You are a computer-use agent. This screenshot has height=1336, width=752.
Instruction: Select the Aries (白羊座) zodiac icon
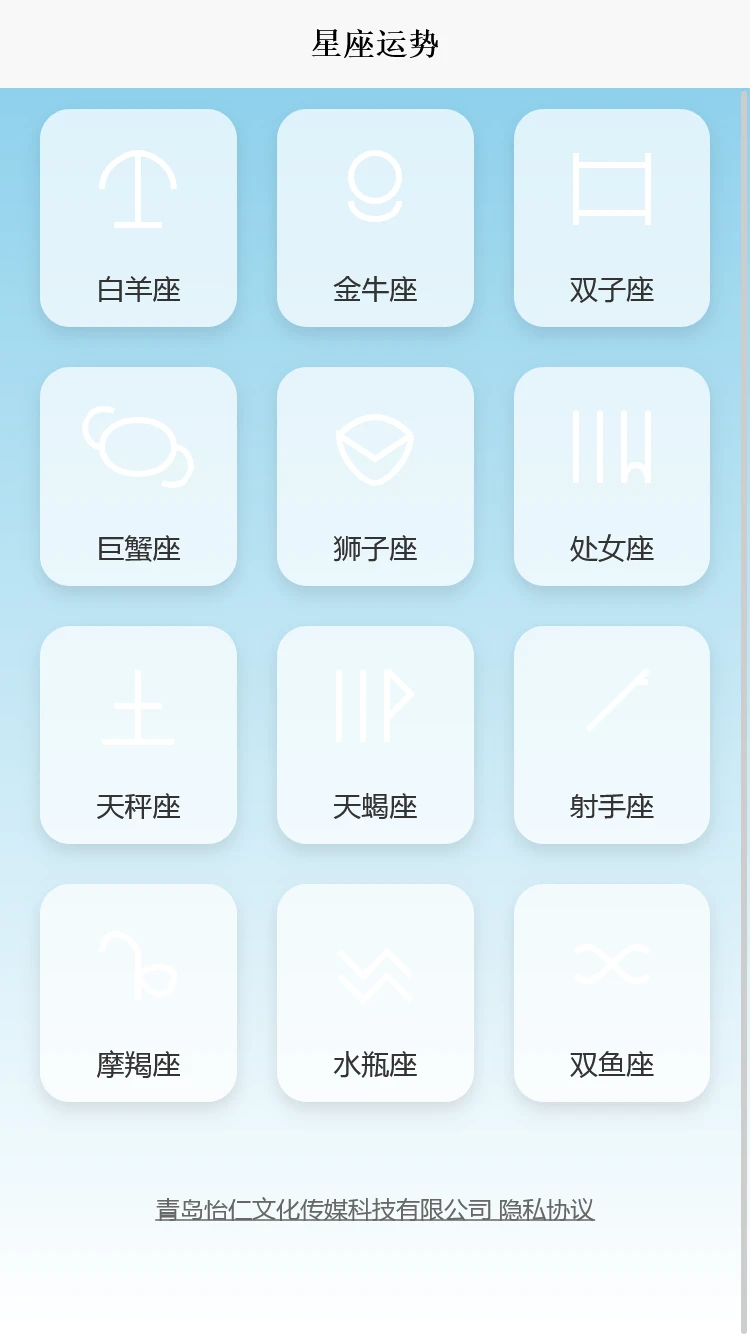tap(137, 190)
